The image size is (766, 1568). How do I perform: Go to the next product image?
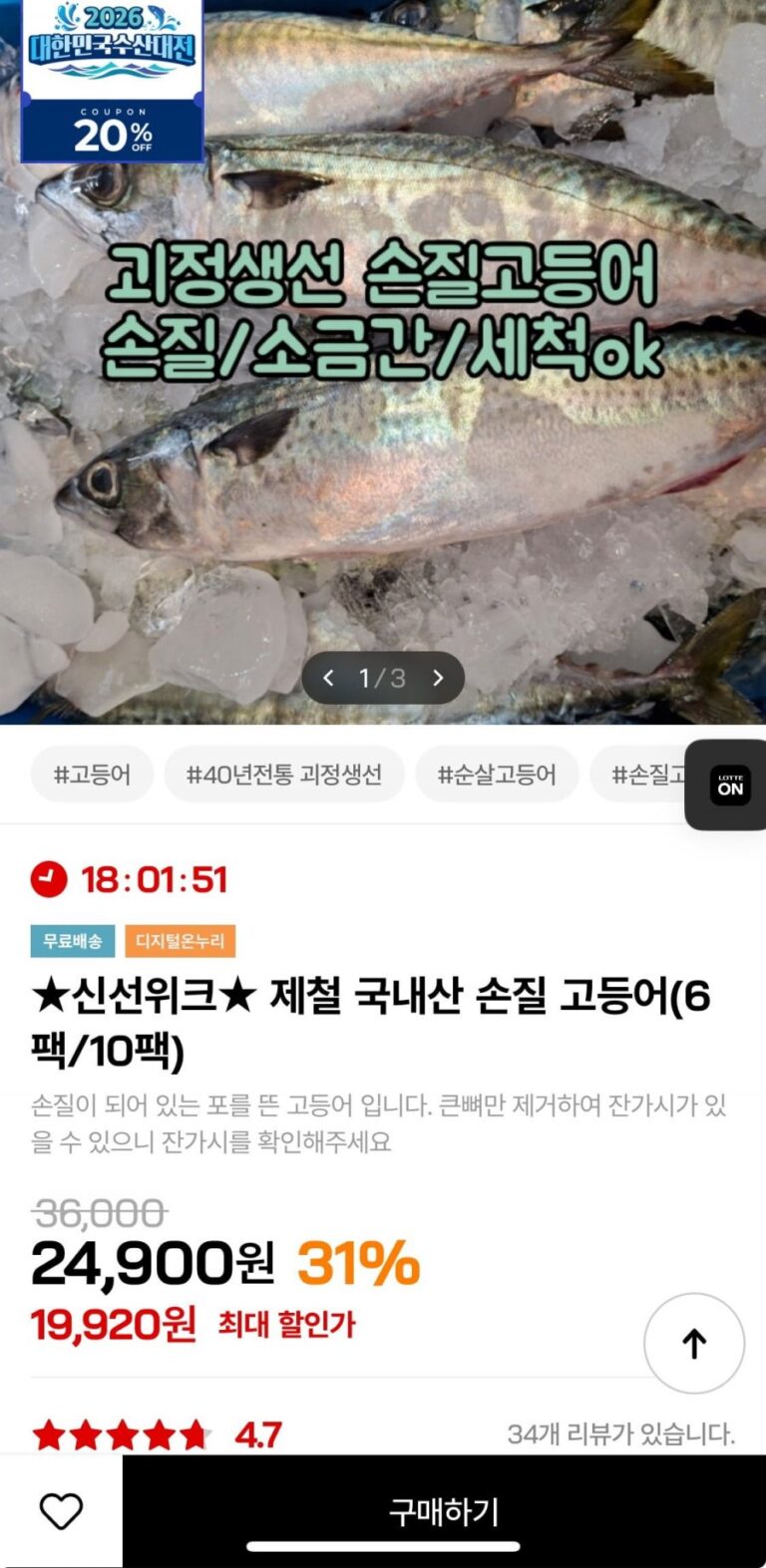click(x=438, y=678)
